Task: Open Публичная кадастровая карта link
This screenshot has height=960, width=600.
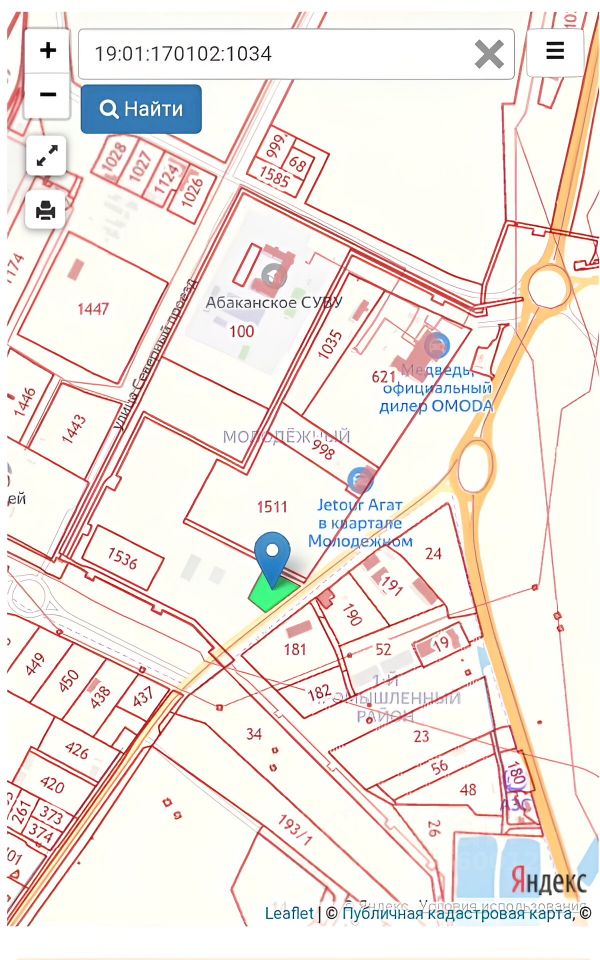Action: pos(457,913)
